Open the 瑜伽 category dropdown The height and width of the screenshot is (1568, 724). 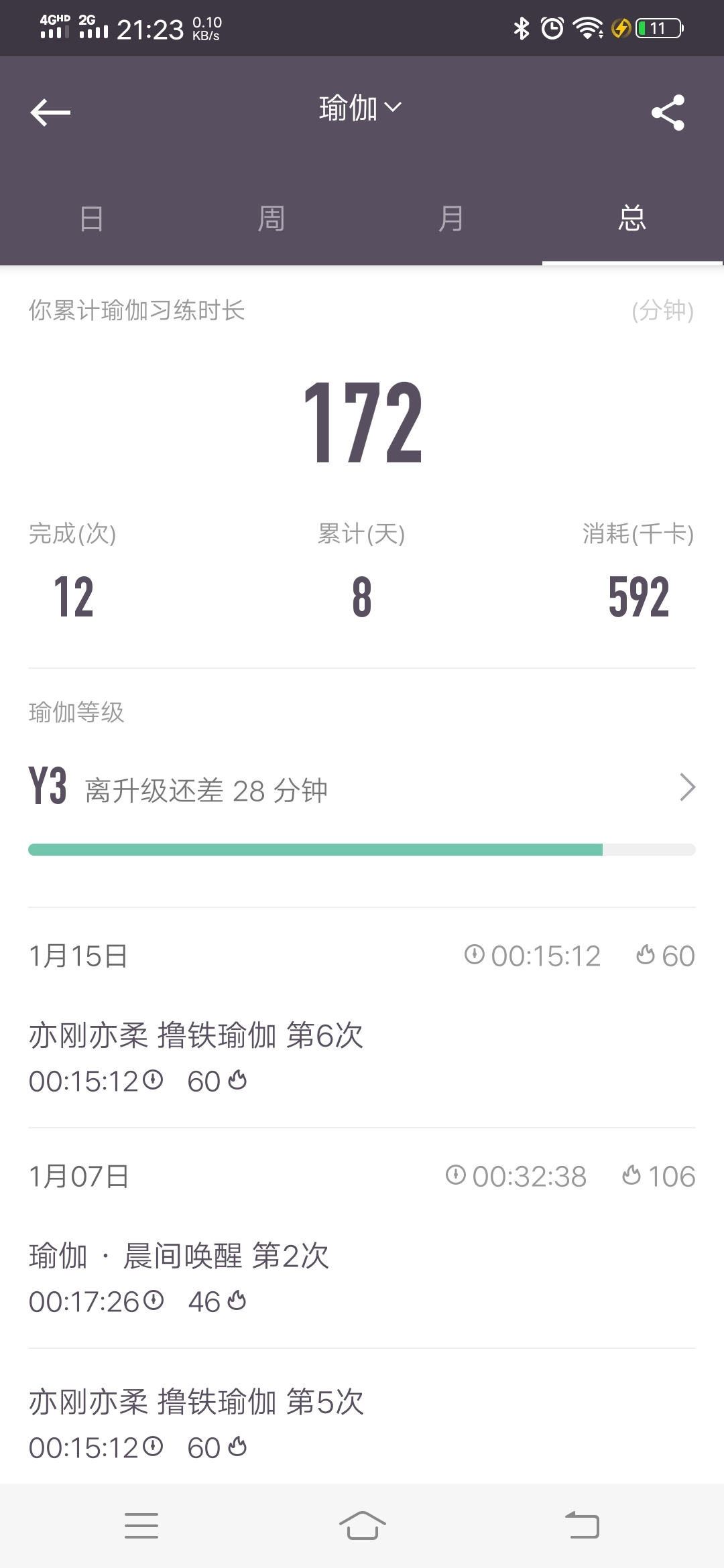(x=361, y=108)
